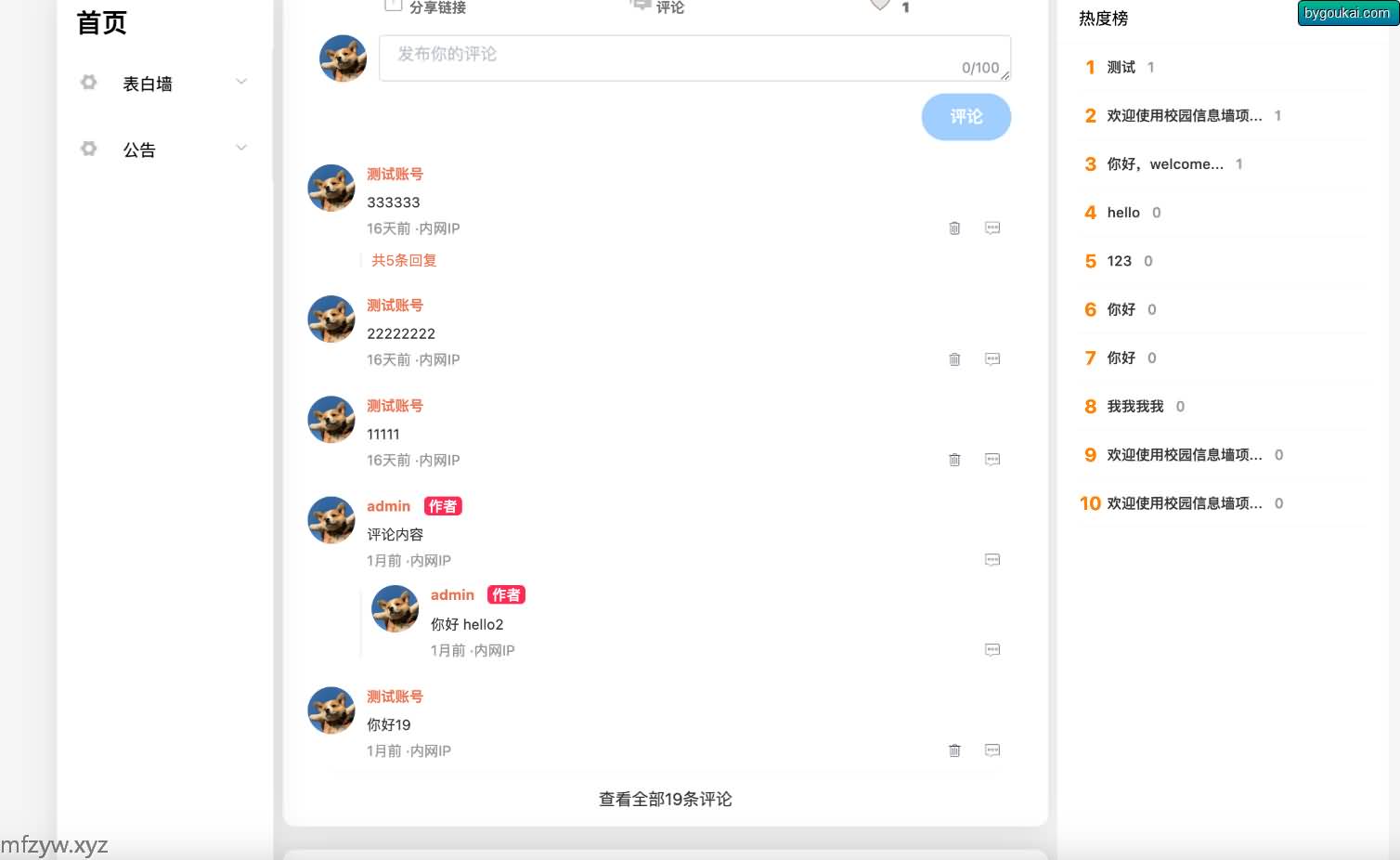Open the top-ranked 测试 hot post
The height and width of the screenshot is (860, 1400).
point(1121,68)
